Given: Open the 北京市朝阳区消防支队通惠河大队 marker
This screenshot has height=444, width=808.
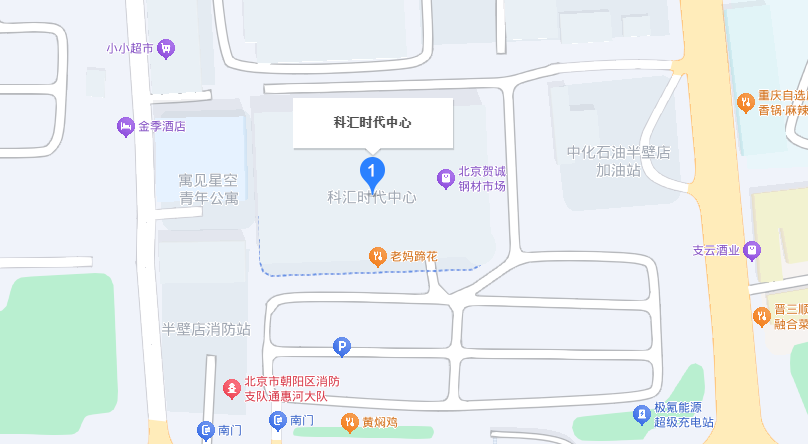Looking at the screenshot, I should point(231,386).
